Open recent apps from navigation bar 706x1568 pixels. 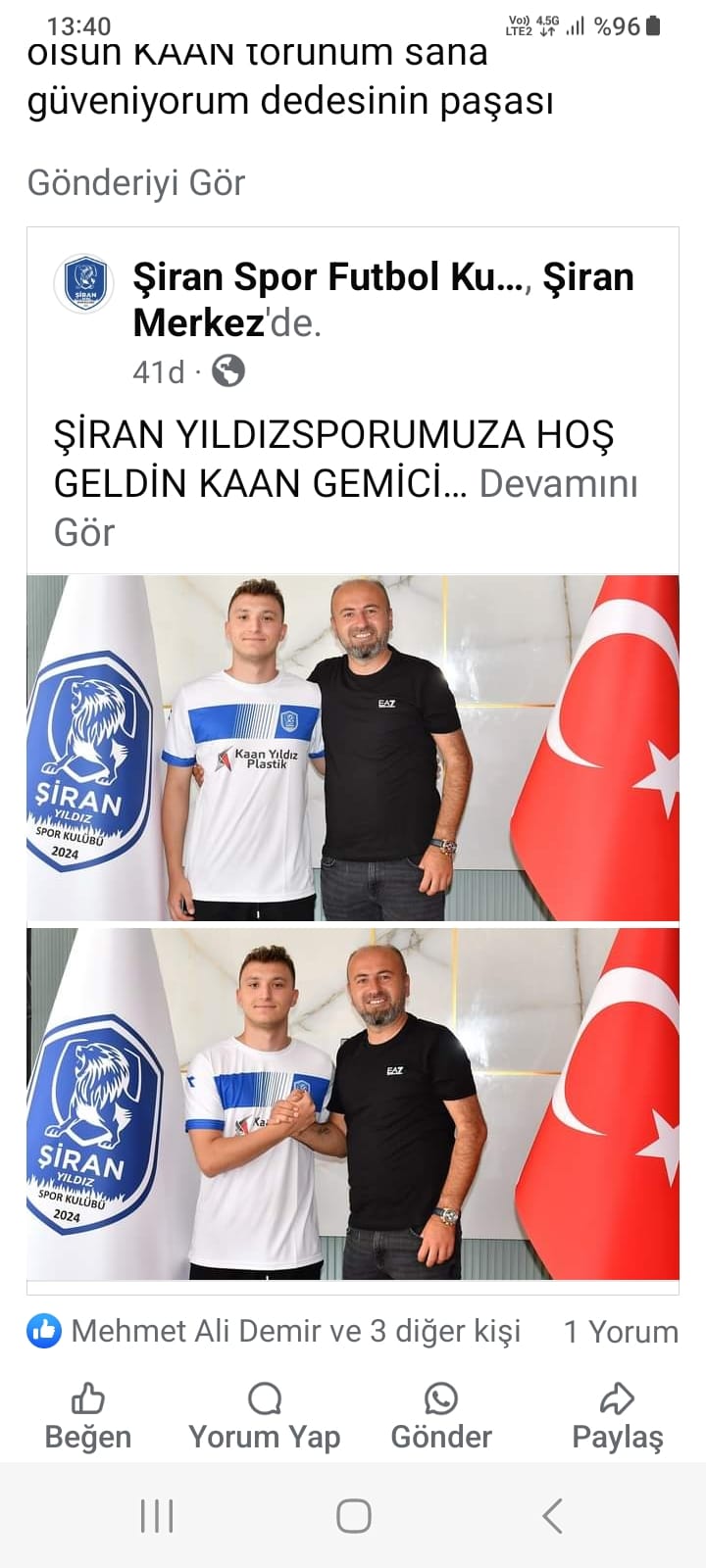(157, 1516)
